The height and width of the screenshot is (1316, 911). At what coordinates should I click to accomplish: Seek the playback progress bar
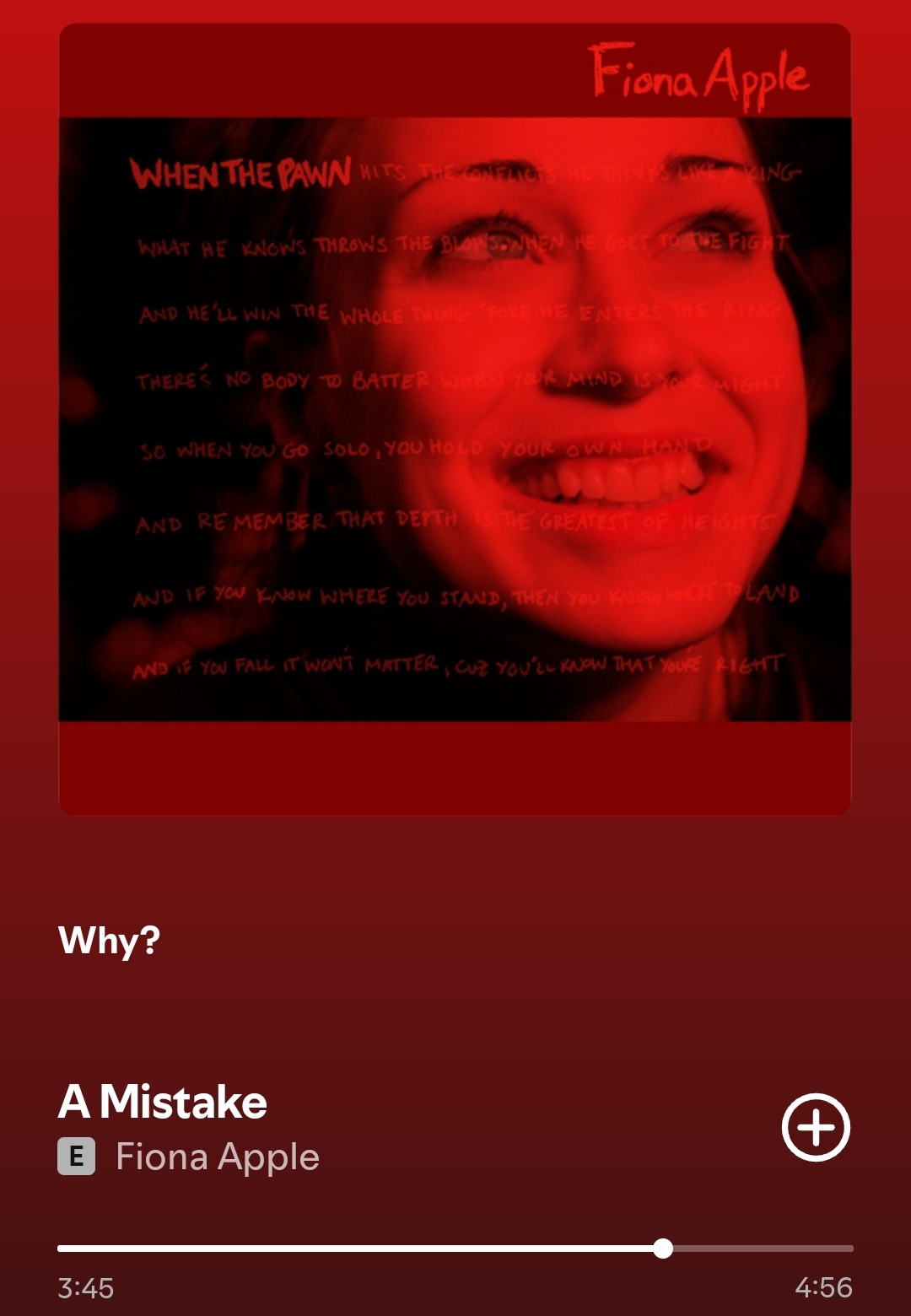pos(663,1249)
